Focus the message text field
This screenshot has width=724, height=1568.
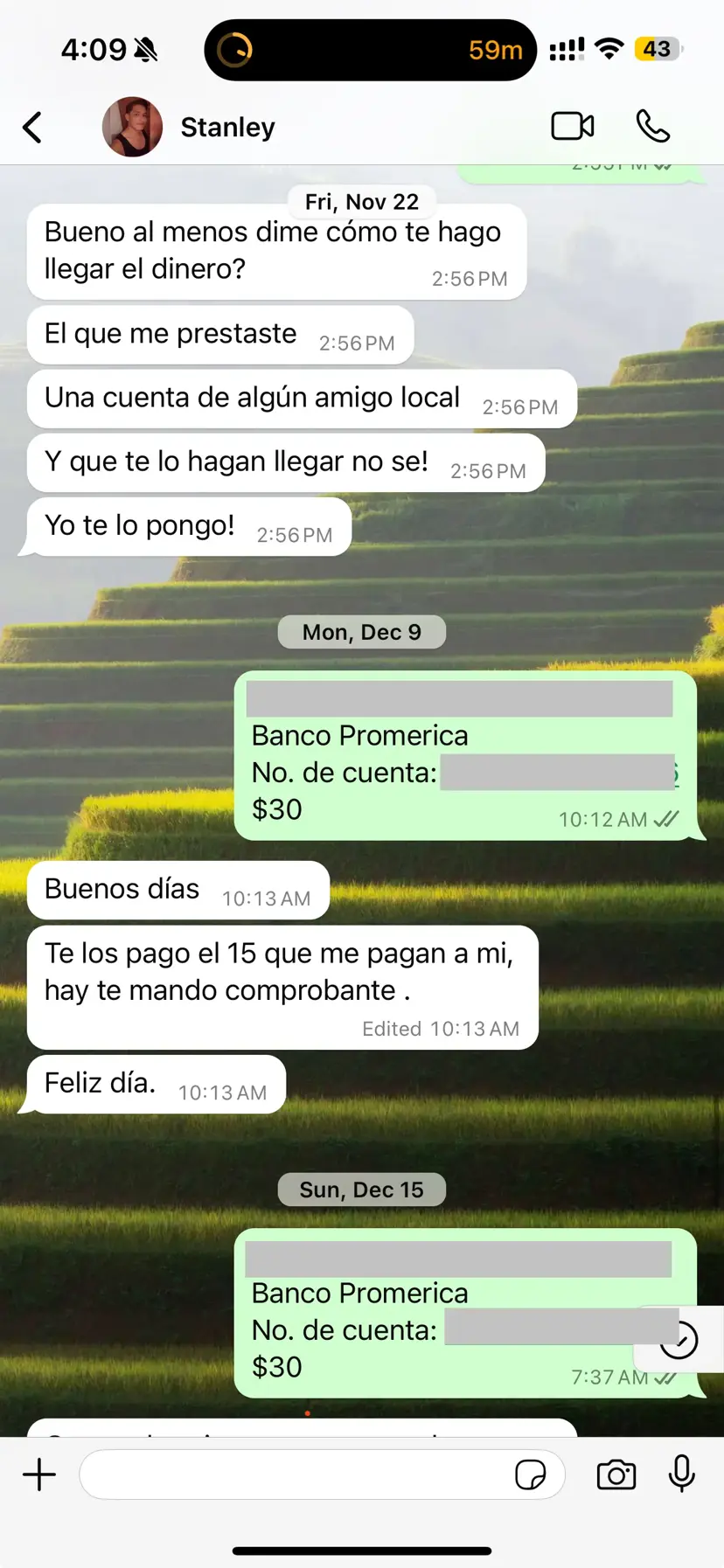[x=293, y=1474]
